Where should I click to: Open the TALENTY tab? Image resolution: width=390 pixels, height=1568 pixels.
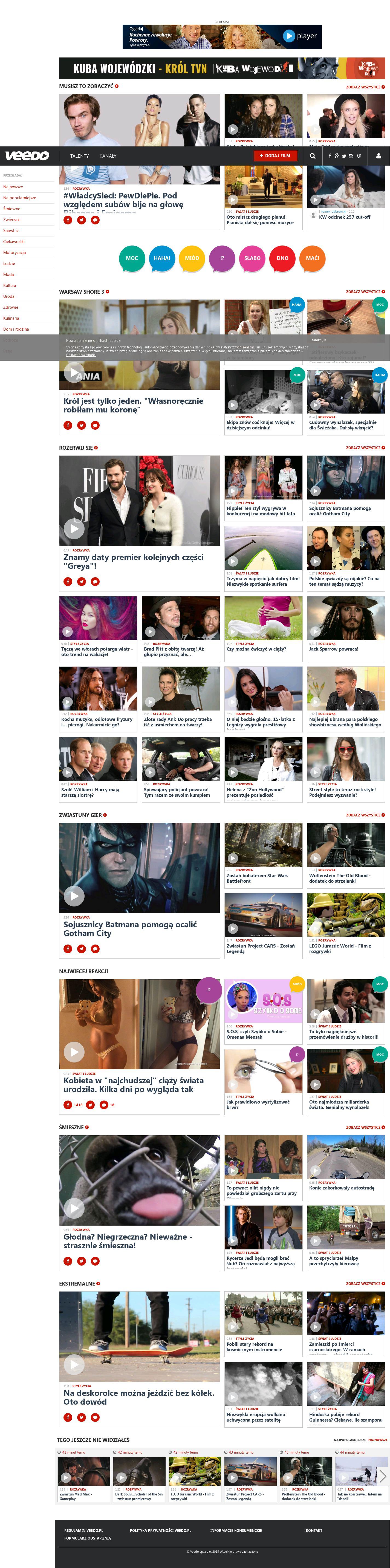[79, 156]
